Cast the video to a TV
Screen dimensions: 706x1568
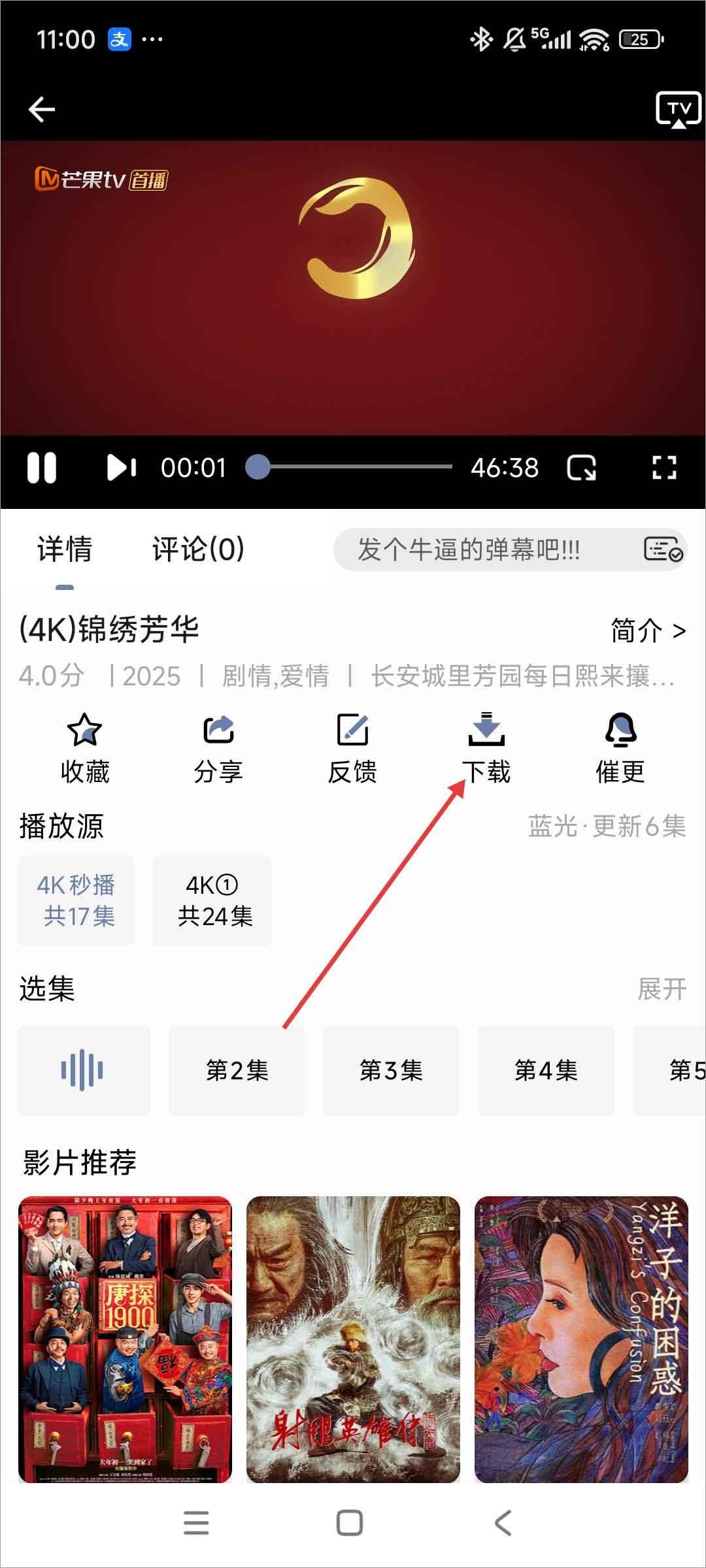(x=678, y=110)
